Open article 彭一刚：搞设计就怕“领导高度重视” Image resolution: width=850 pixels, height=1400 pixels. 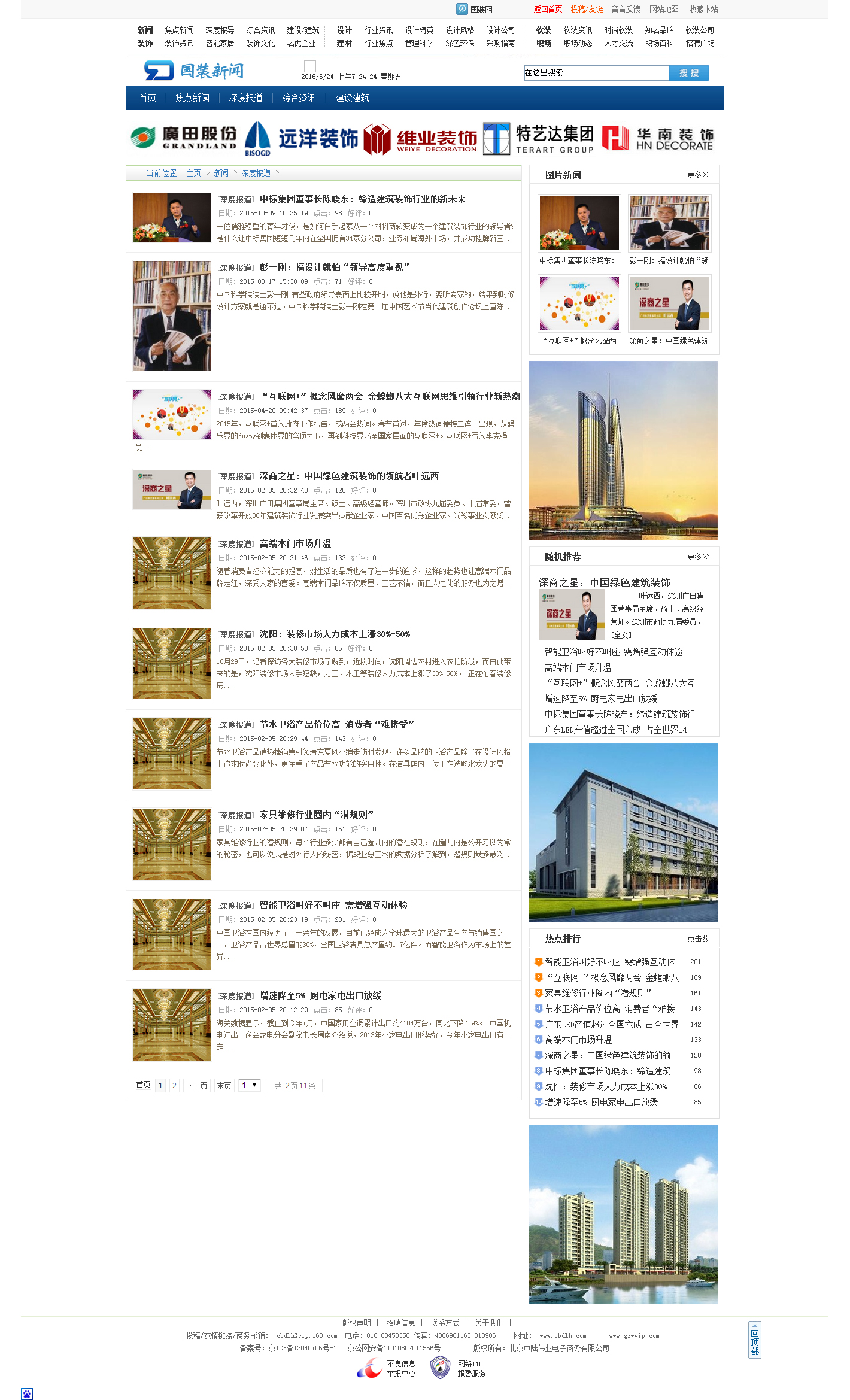pyautogui.click(x=334, y=267)
